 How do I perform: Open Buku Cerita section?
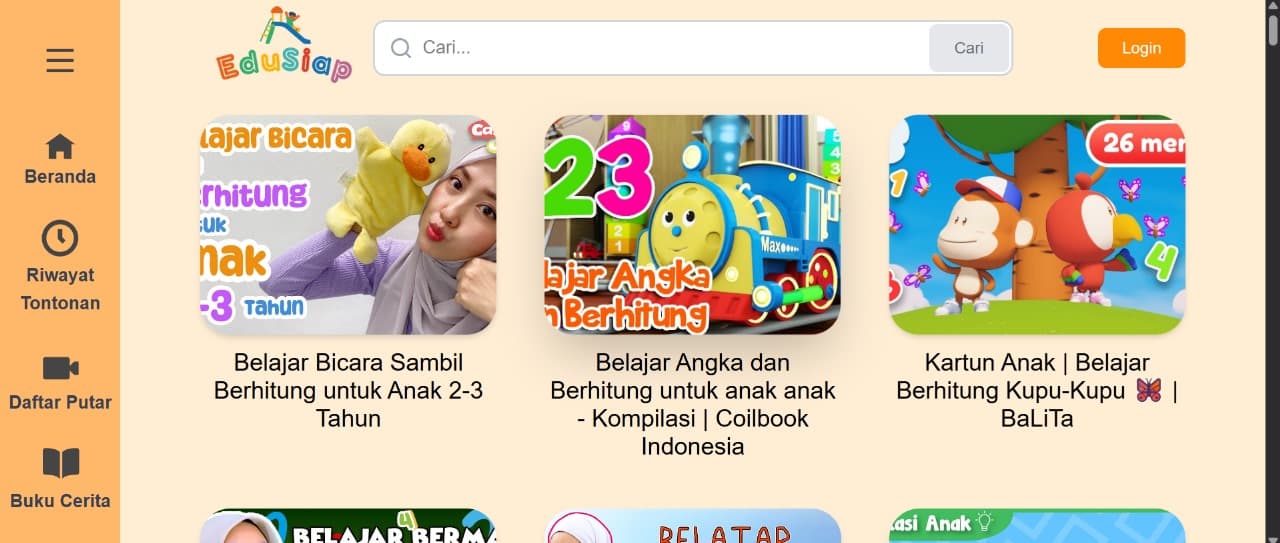tap(60, 480)
